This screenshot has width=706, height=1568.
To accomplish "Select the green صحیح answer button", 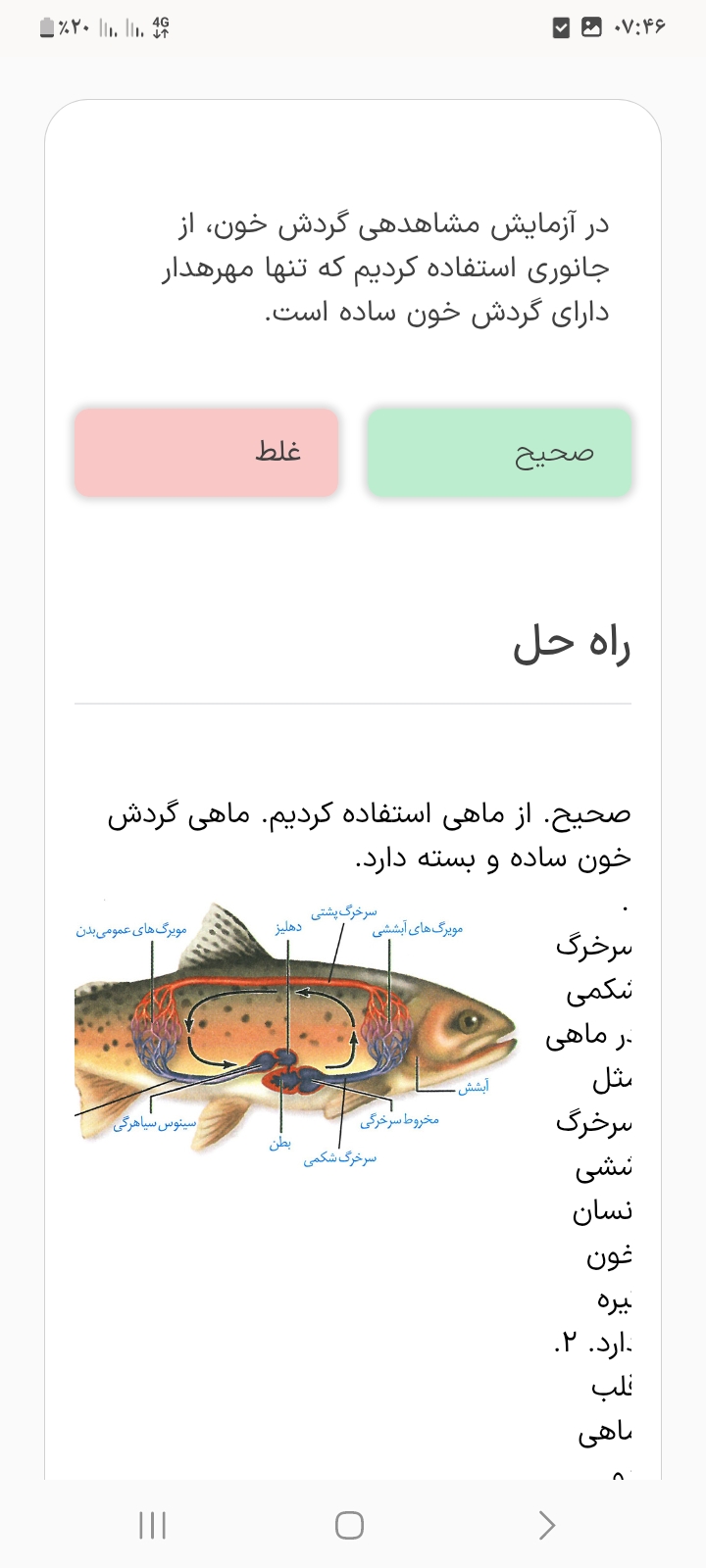I will pos(499,452).
